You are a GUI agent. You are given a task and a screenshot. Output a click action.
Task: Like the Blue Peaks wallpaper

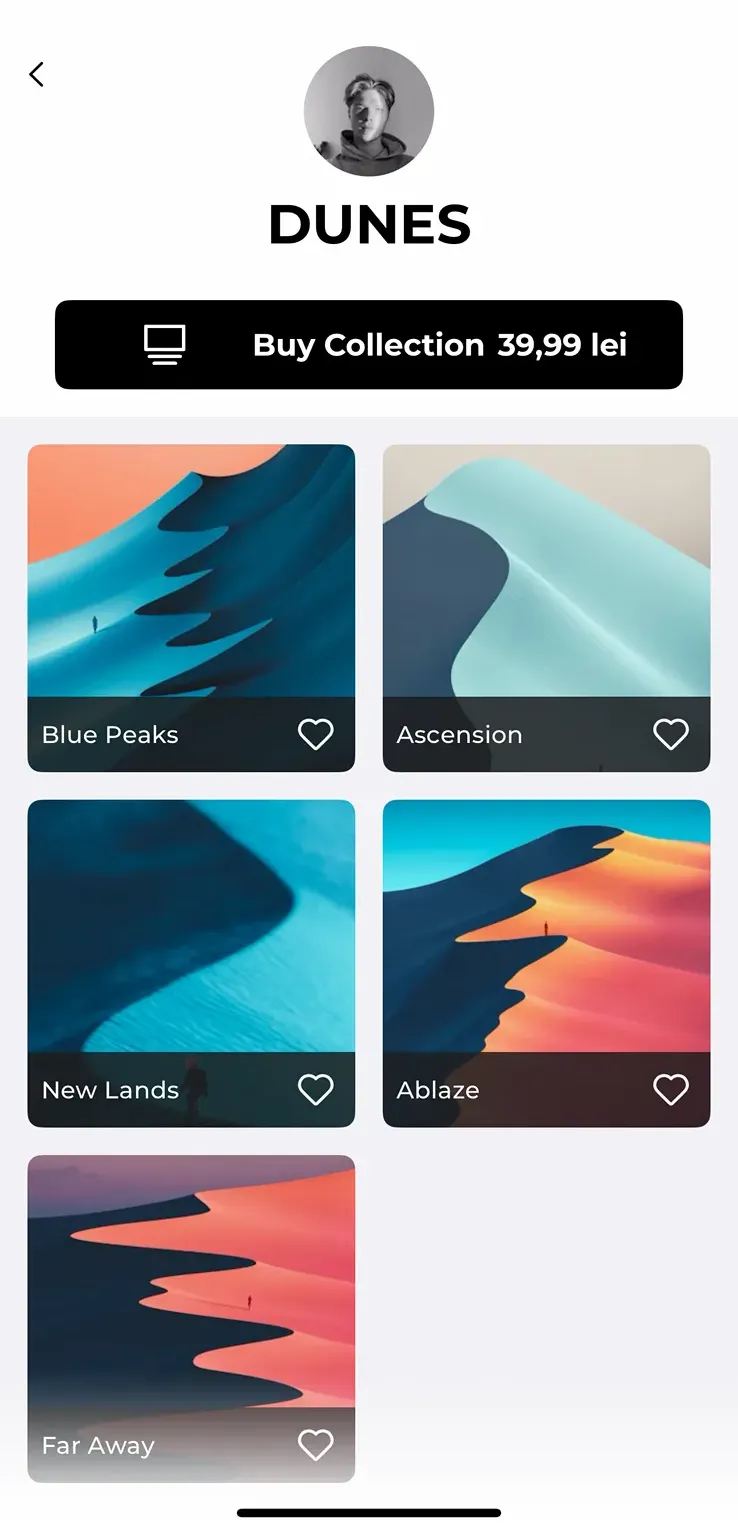[315, 734]
